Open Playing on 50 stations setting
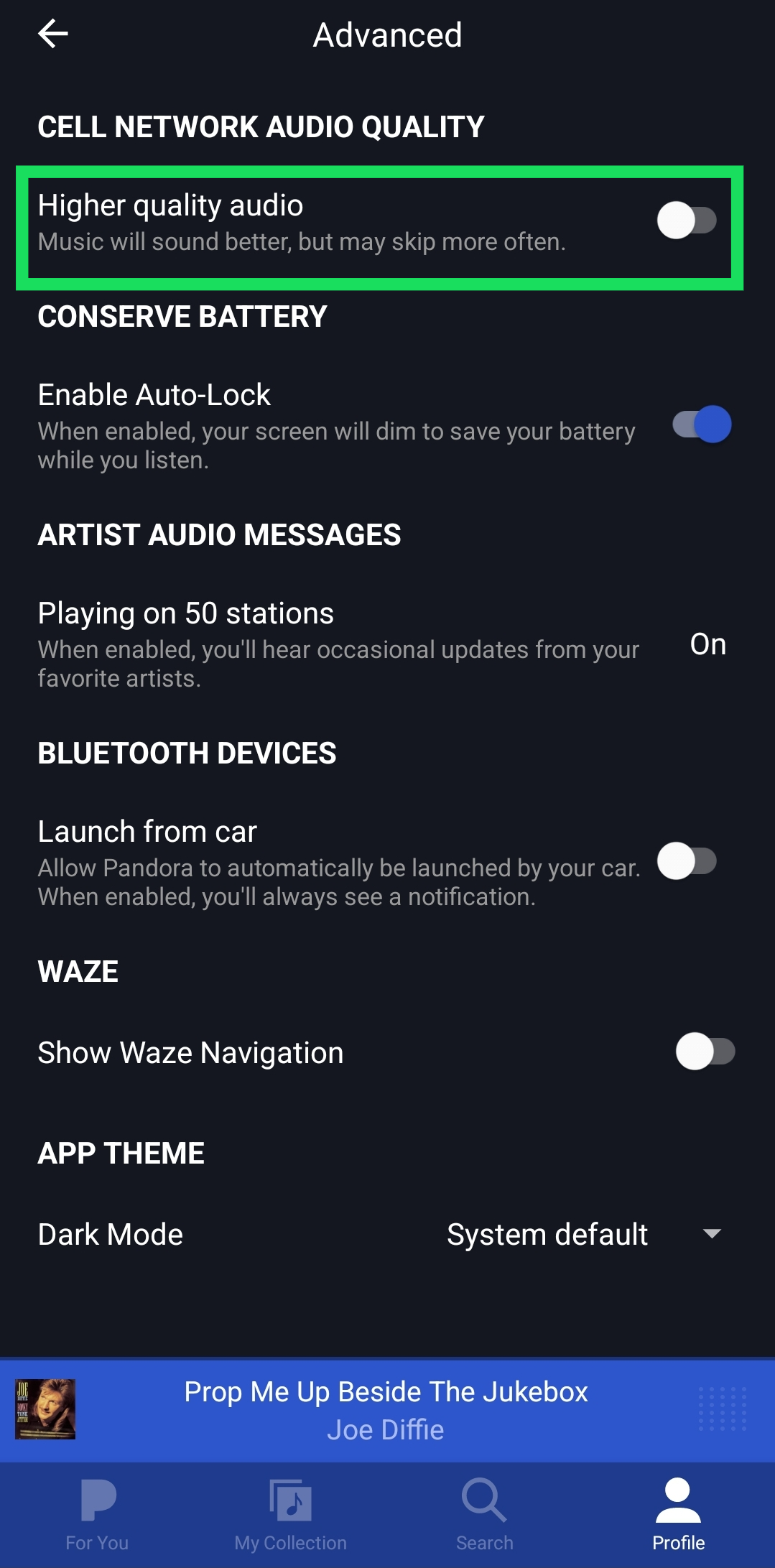Viewport: 775px width, 1568px height. (x=381, y=644)
